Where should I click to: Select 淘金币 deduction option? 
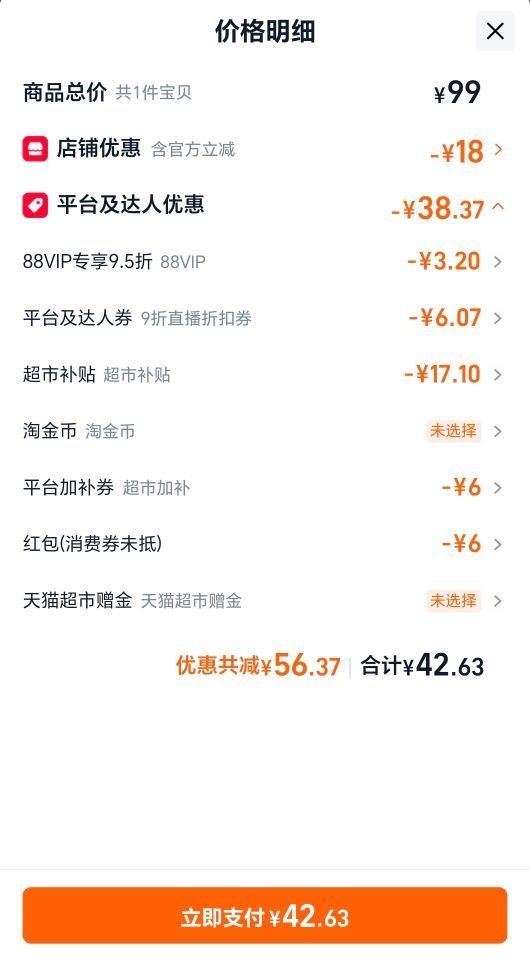click(264, 431)
